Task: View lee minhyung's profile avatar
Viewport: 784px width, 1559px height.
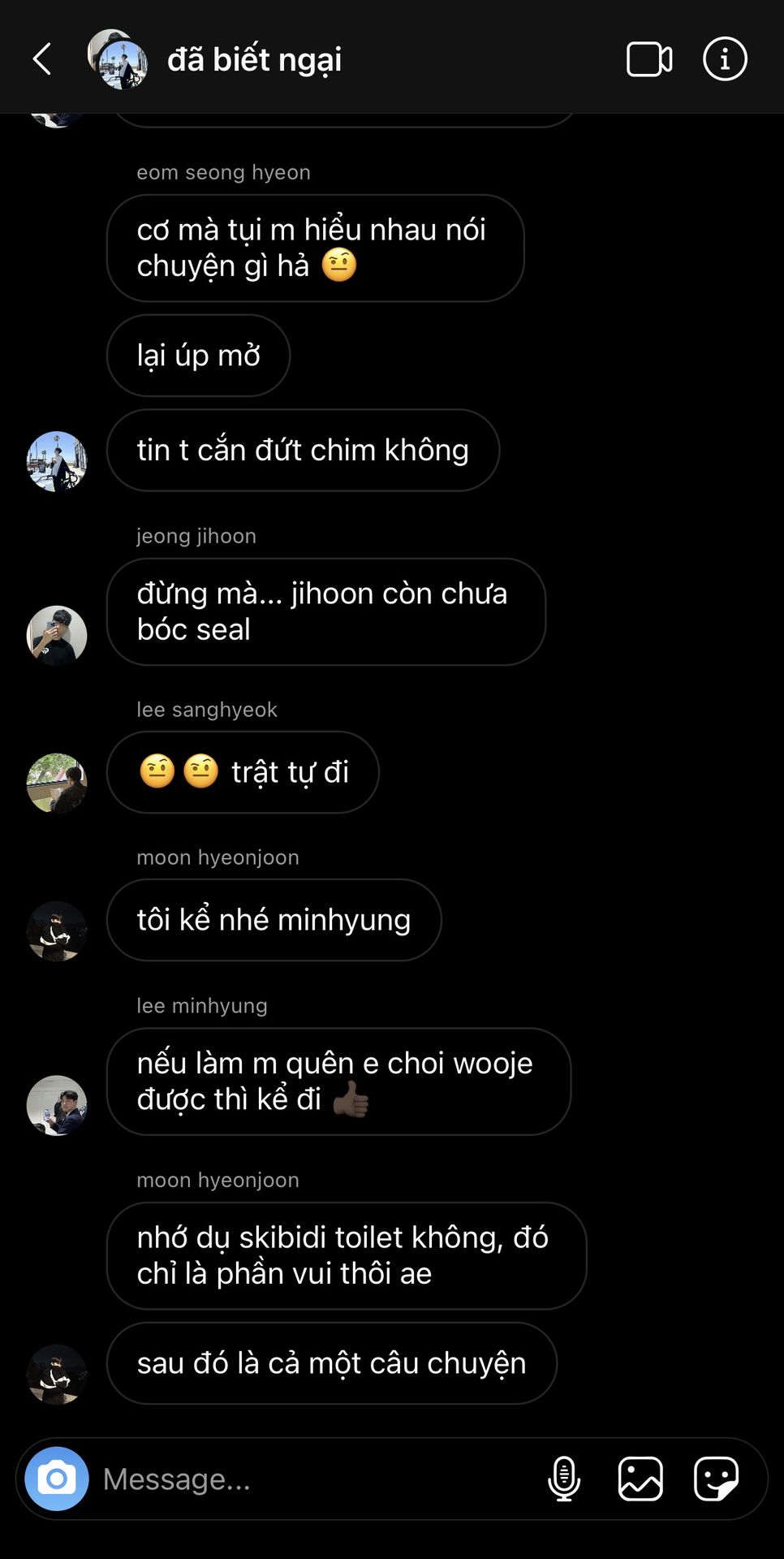Action: pos(57,1105)
